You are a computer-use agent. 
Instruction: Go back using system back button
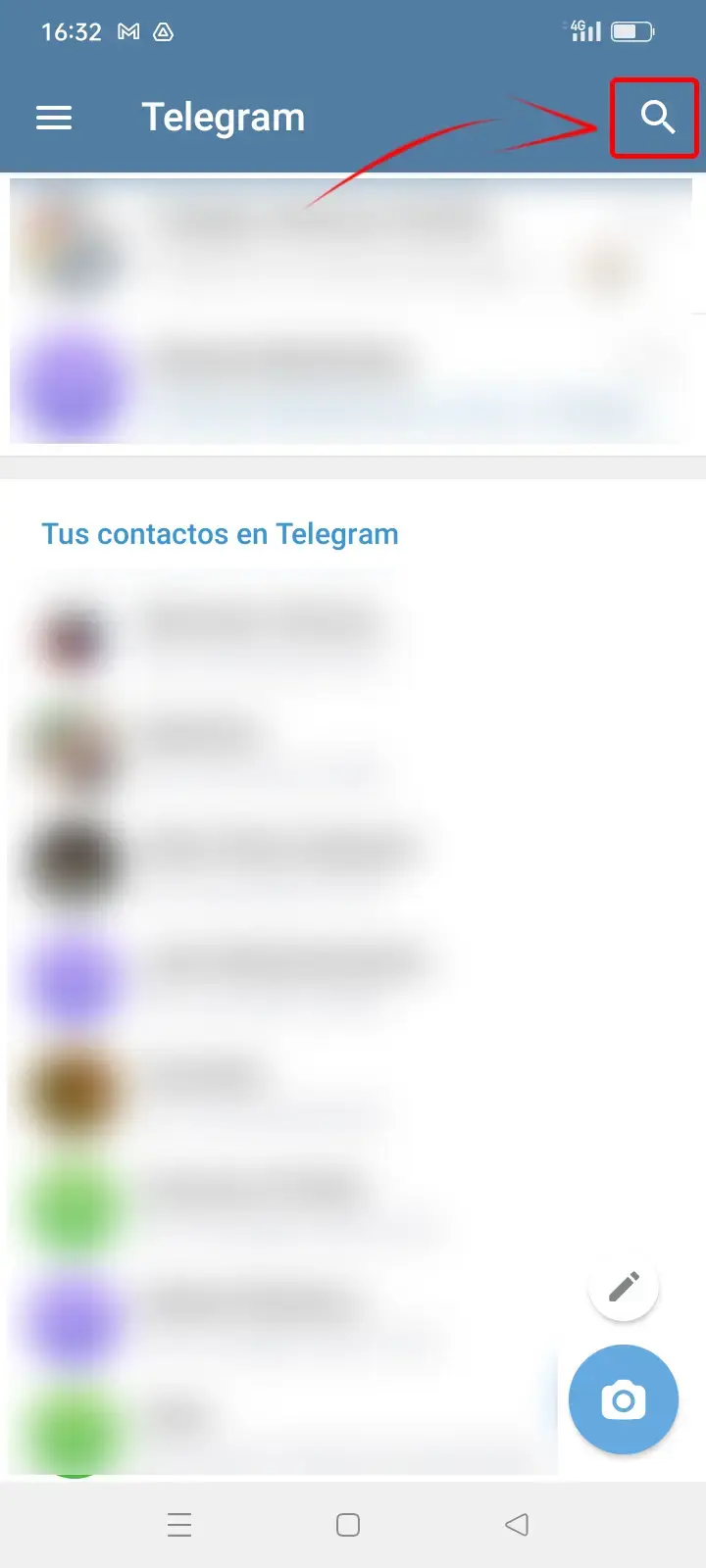(517, 1524)
